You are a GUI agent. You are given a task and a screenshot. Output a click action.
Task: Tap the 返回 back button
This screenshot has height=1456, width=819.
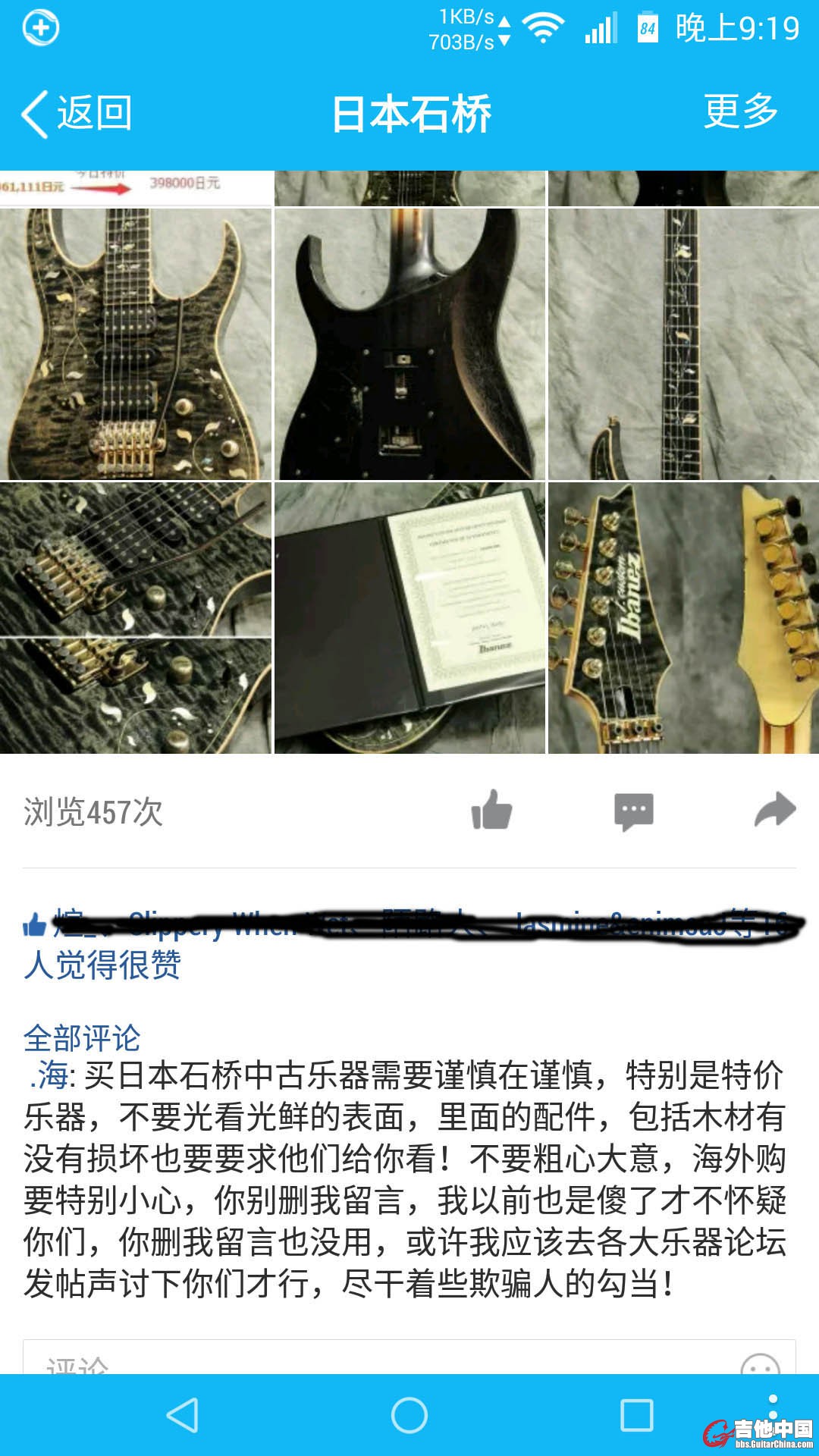click(77, 114)
